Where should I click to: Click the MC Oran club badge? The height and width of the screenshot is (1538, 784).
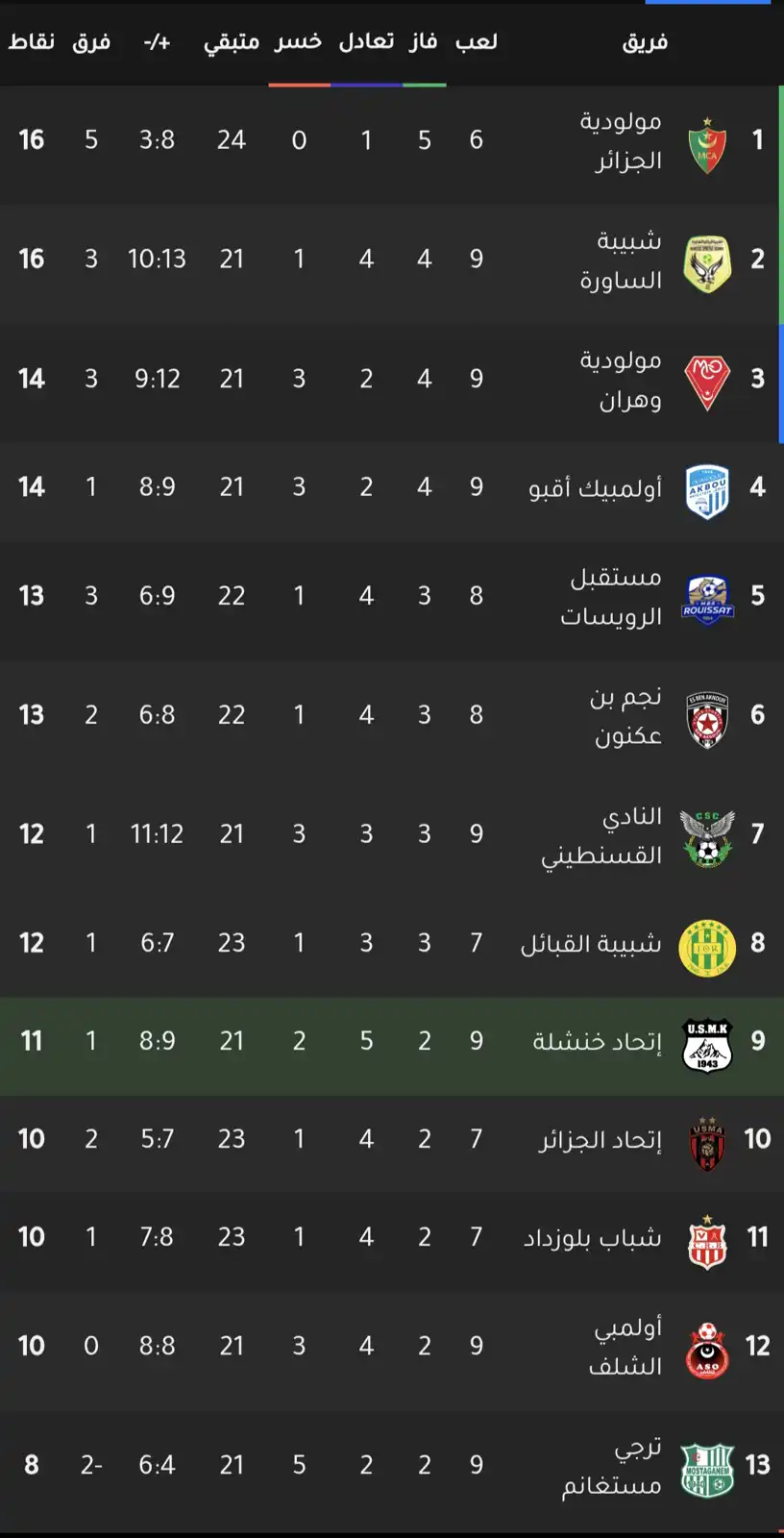[x=707, y=379]
